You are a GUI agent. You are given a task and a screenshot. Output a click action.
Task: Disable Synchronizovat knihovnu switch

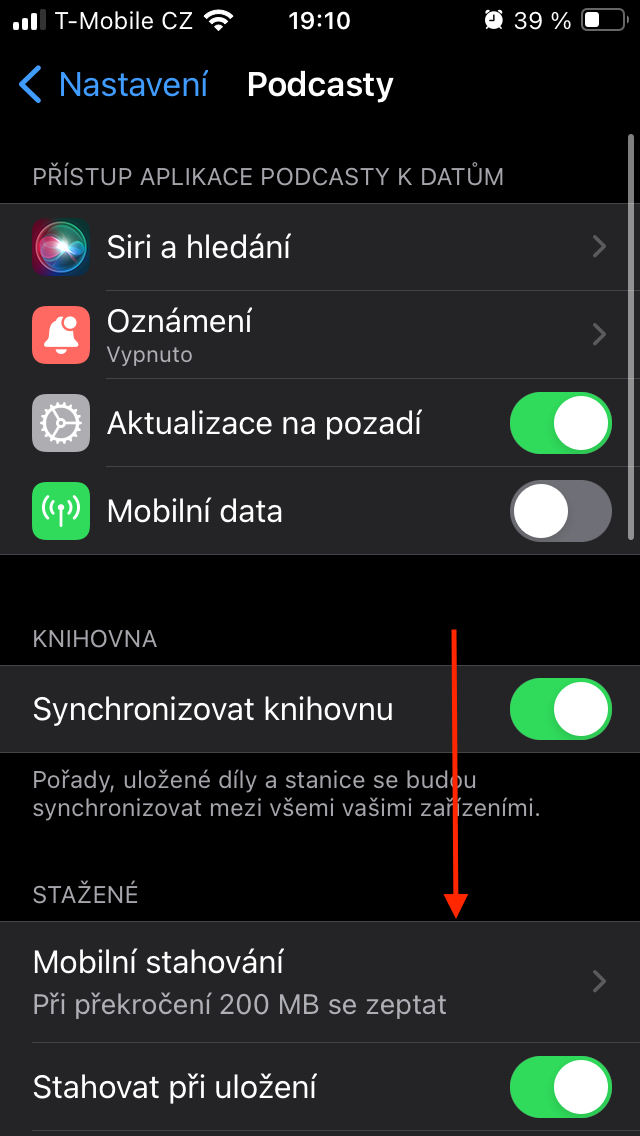click(x=560, y=709)
